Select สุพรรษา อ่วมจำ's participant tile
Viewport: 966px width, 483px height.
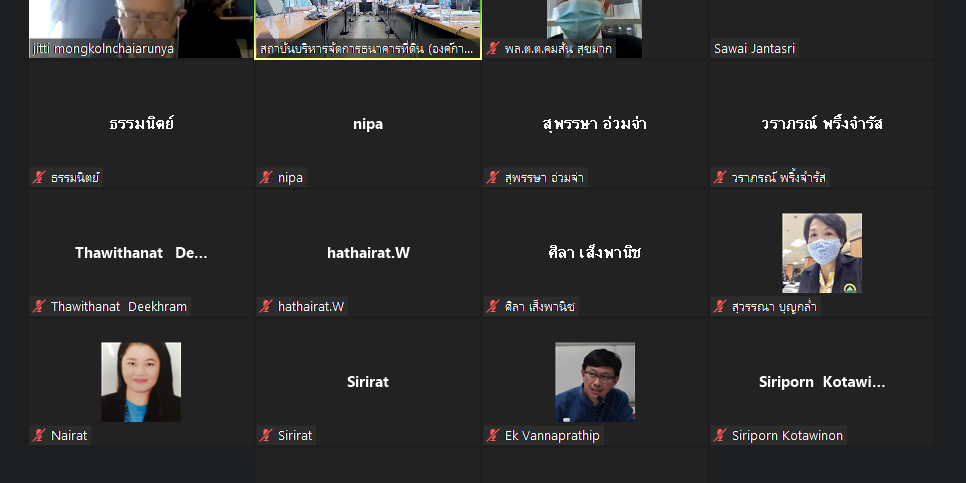[594, 125]
